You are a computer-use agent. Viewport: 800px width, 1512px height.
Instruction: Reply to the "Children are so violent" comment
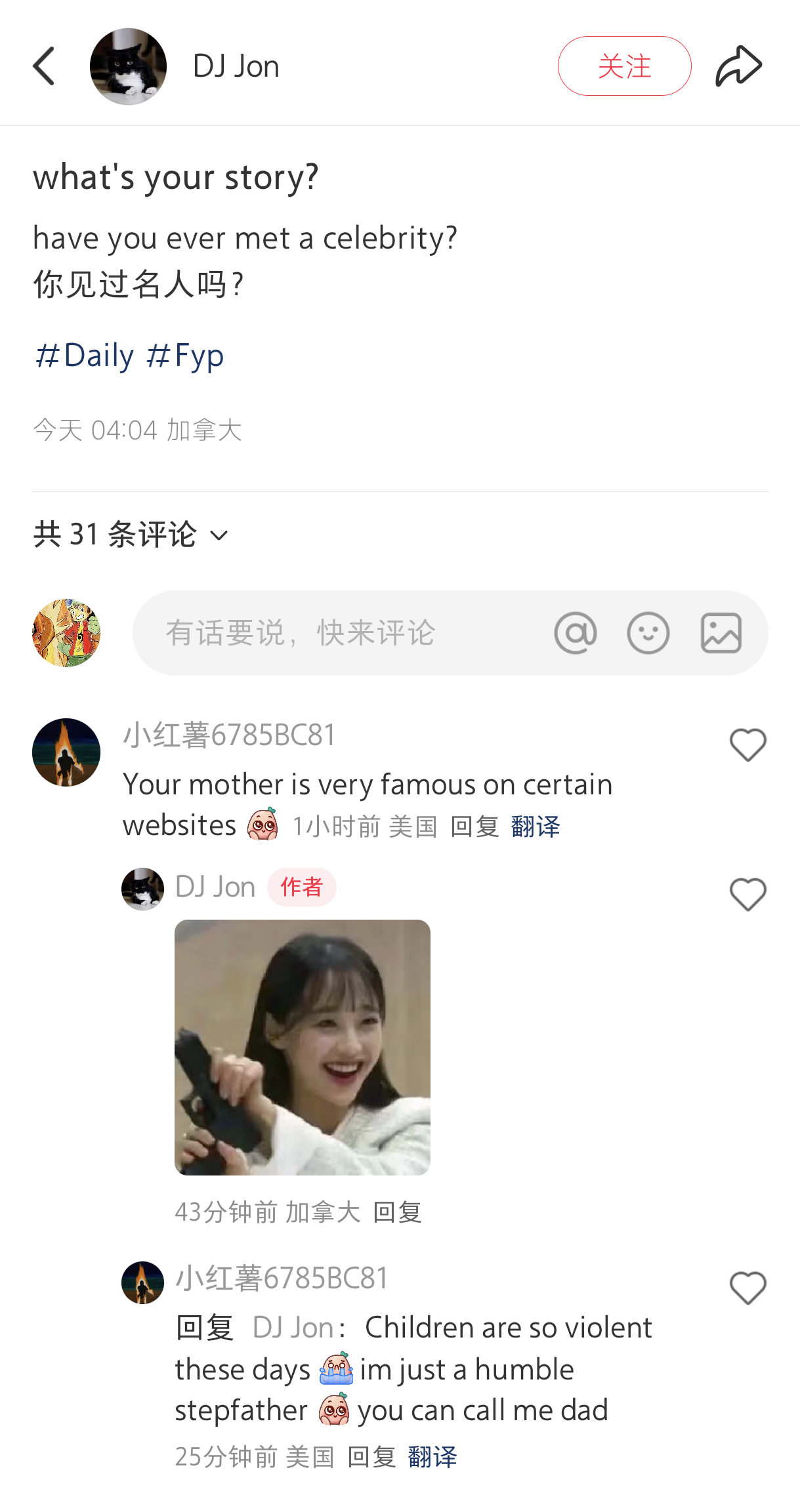pos(372,1457)
